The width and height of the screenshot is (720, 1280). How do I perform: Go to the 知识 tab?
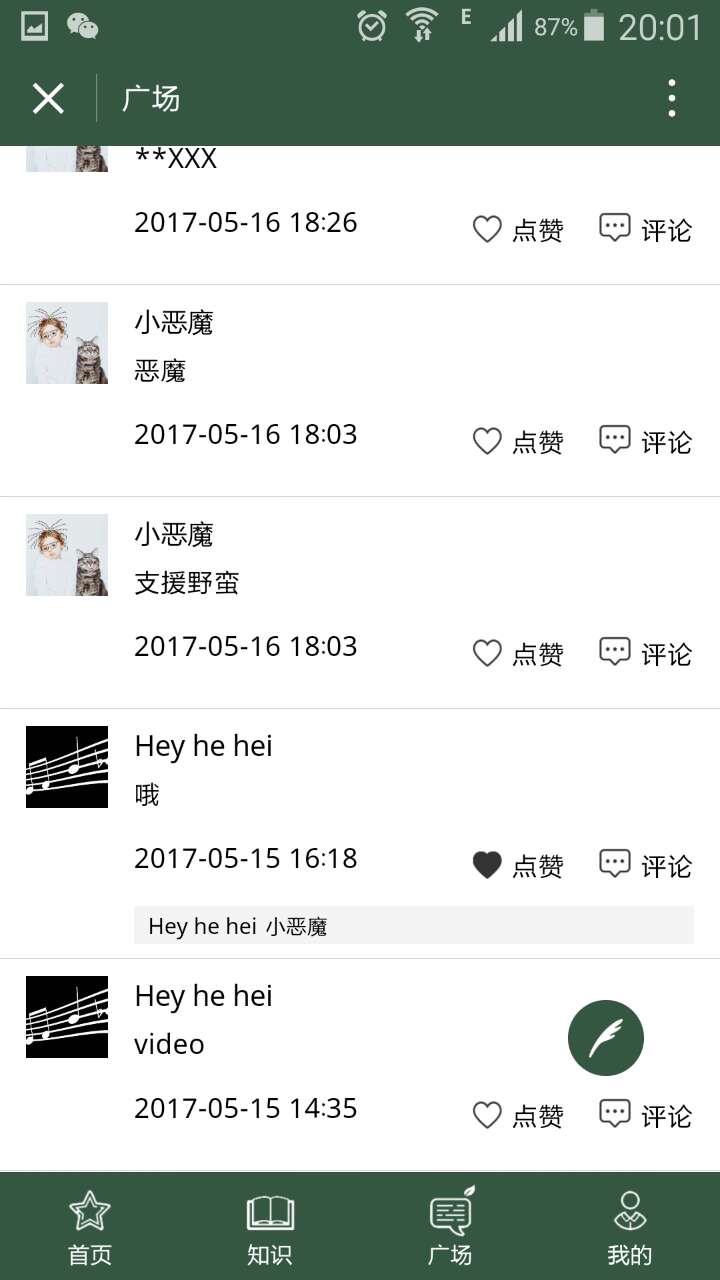[x=270, y=1227]
